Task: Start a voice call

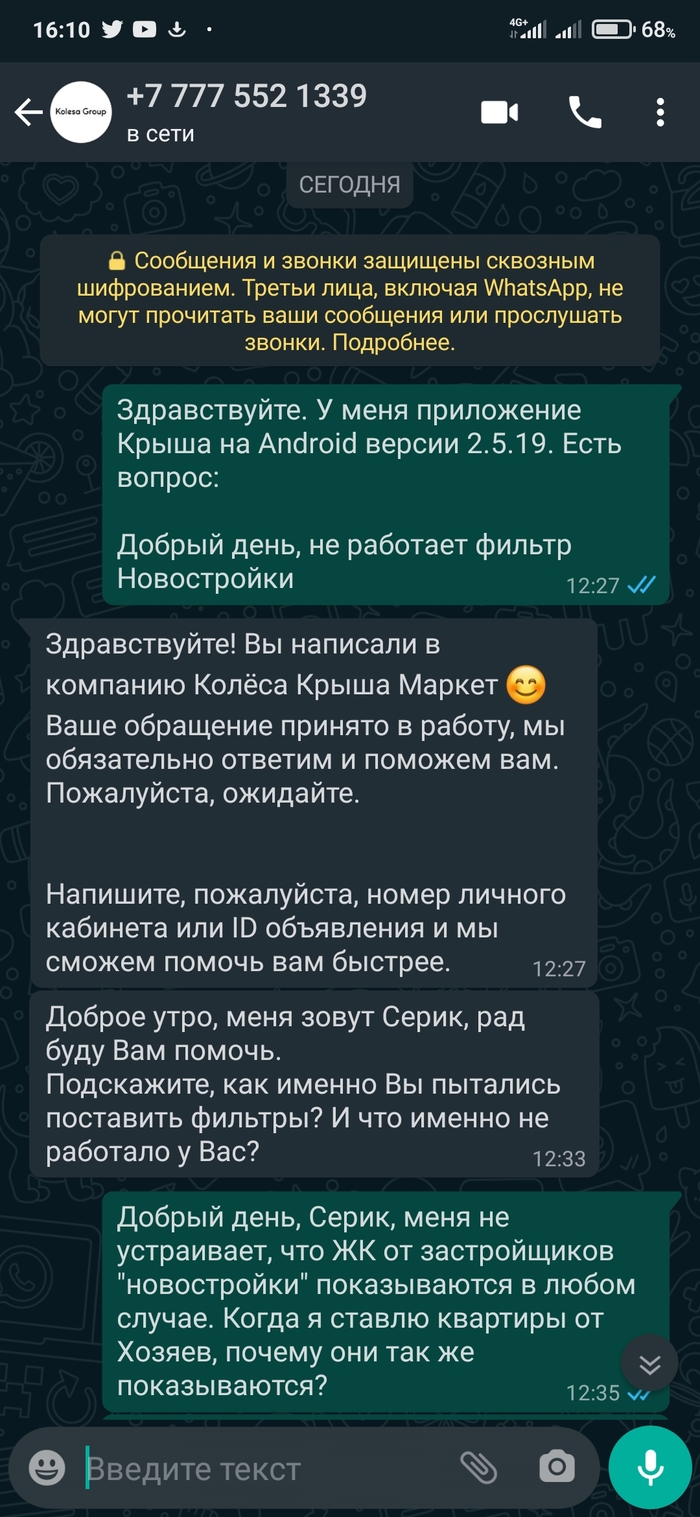Action: tap(585, 112)
